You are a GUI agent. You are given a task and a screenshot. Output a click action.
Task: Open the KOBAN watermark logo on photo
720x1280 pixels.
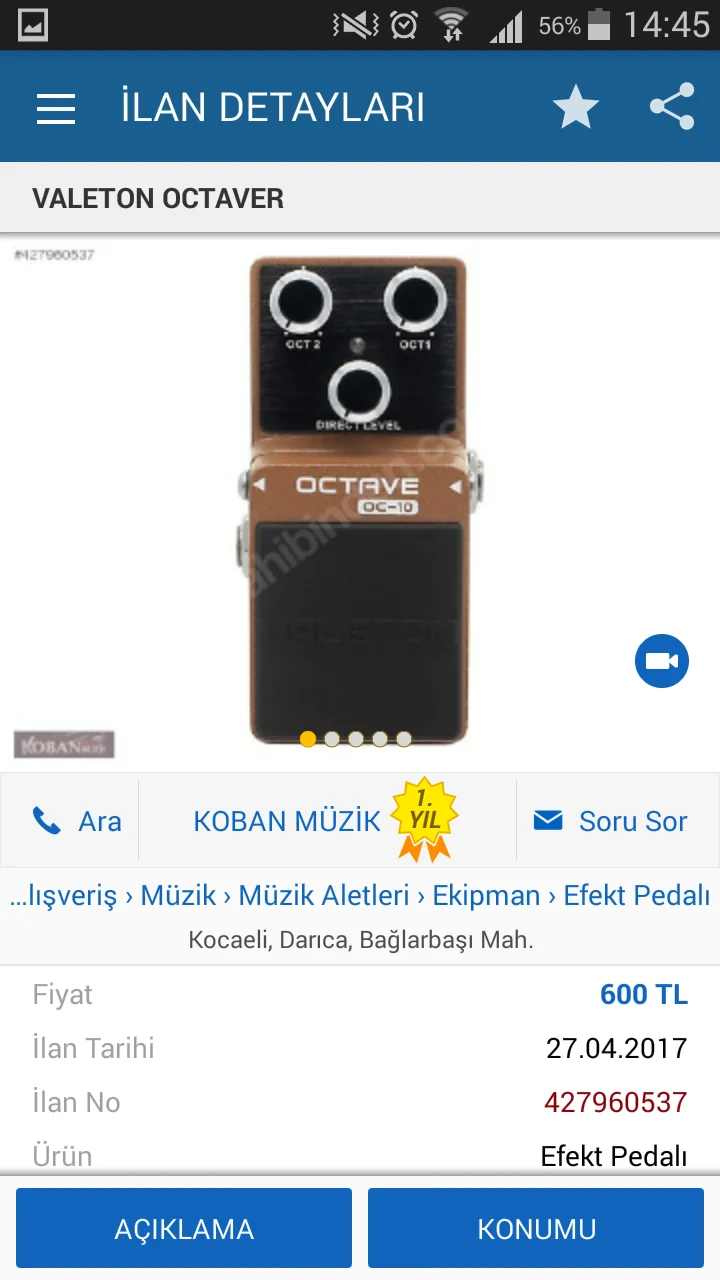[x=64, y=744]
